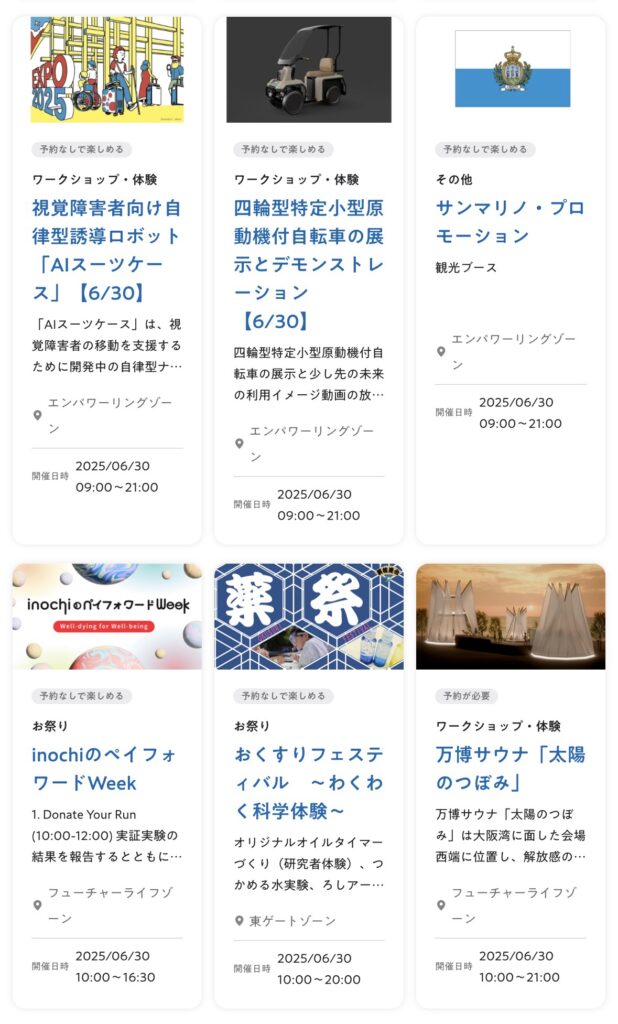This screenshot has width=618, height=1024.
Task: Open the 万博サウナ「太陽のつぼみ」 card
Action: tap(510, 768)
